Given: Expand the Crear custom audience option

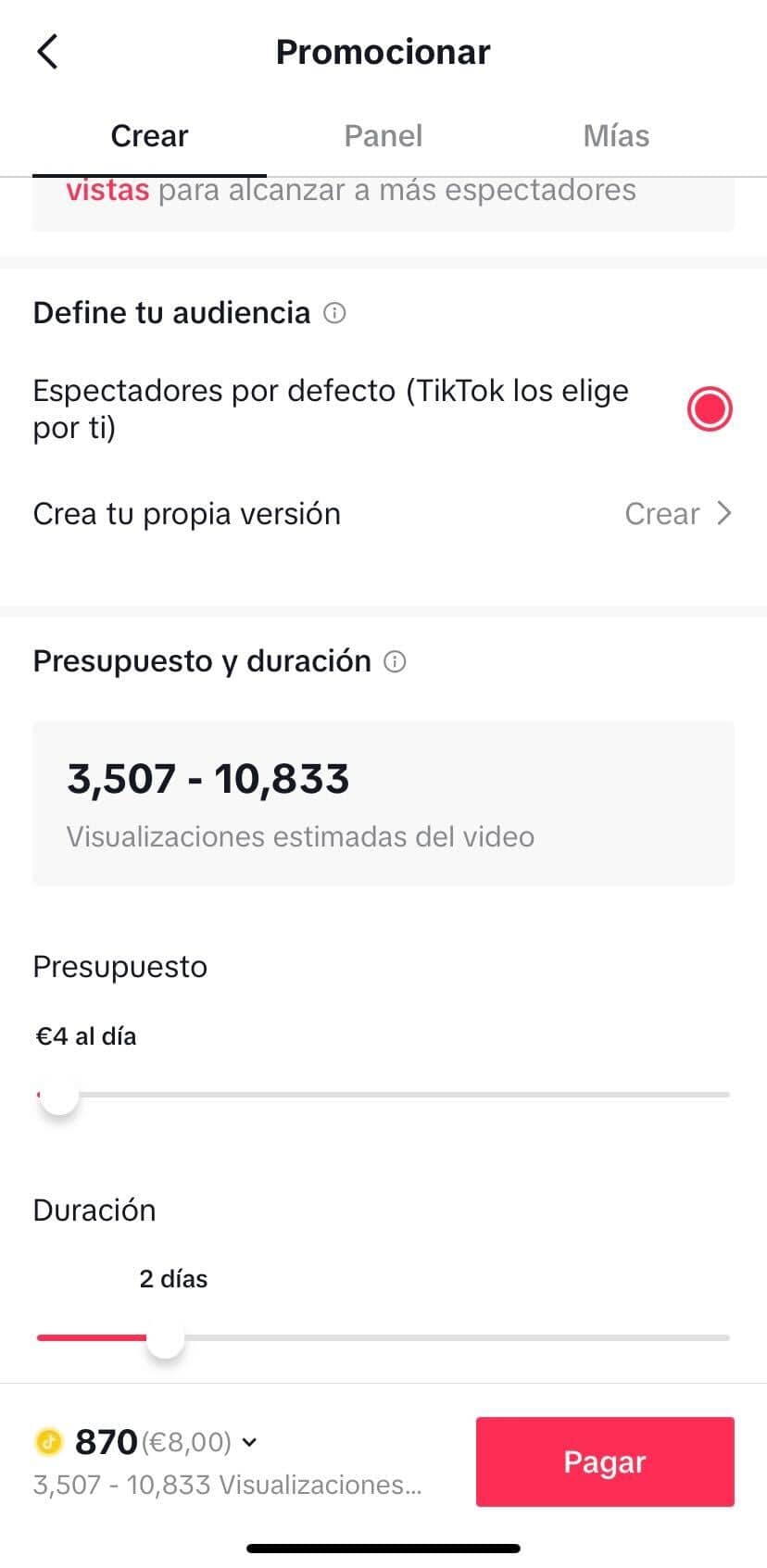Looking at the screenshot, I should (x=679, y=513).
